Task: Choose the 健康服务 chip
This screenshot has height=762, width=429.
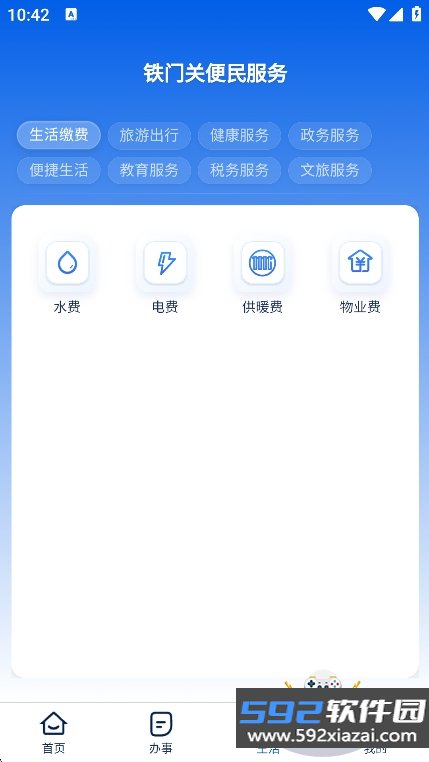Action: pos(240,135)
